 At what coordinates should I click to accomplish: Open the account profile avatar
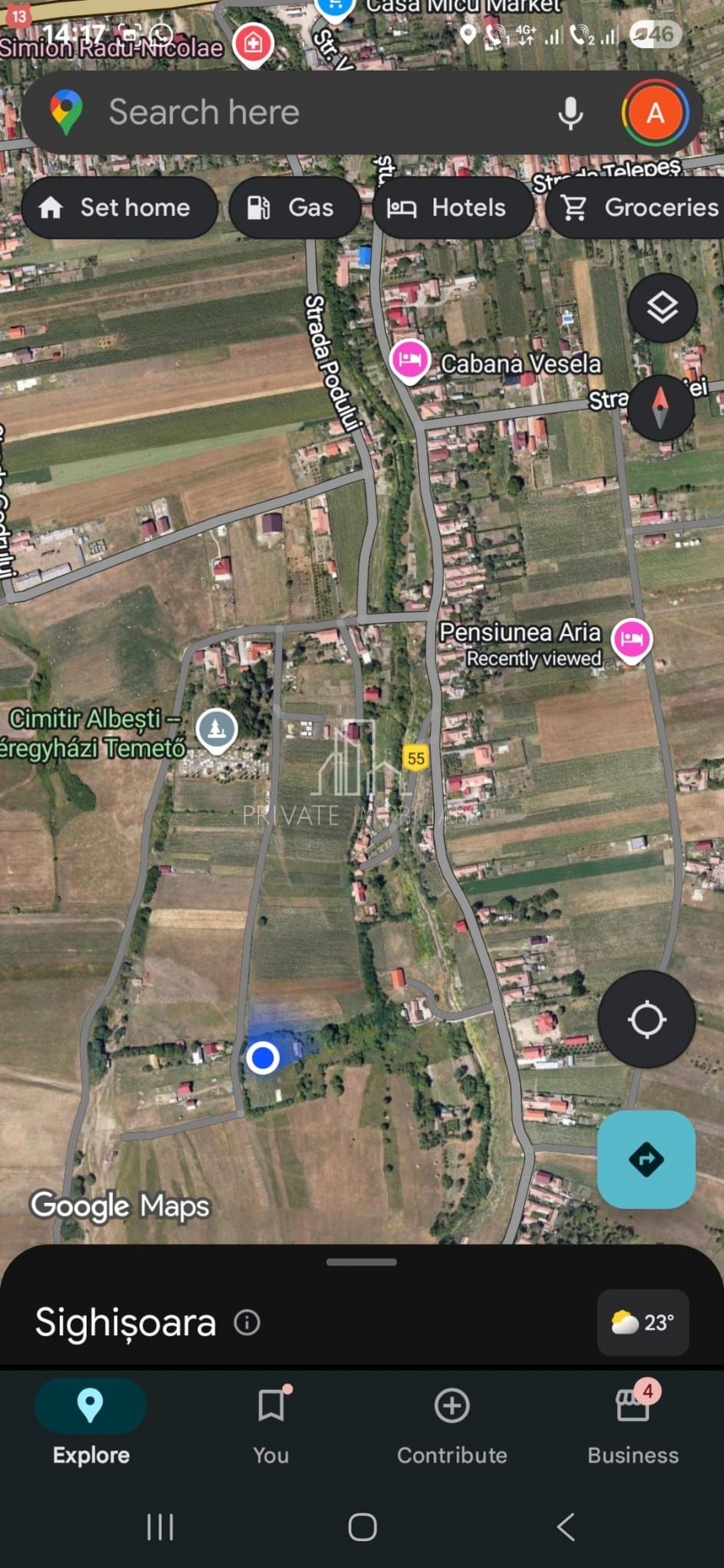[x=655, y=113]
